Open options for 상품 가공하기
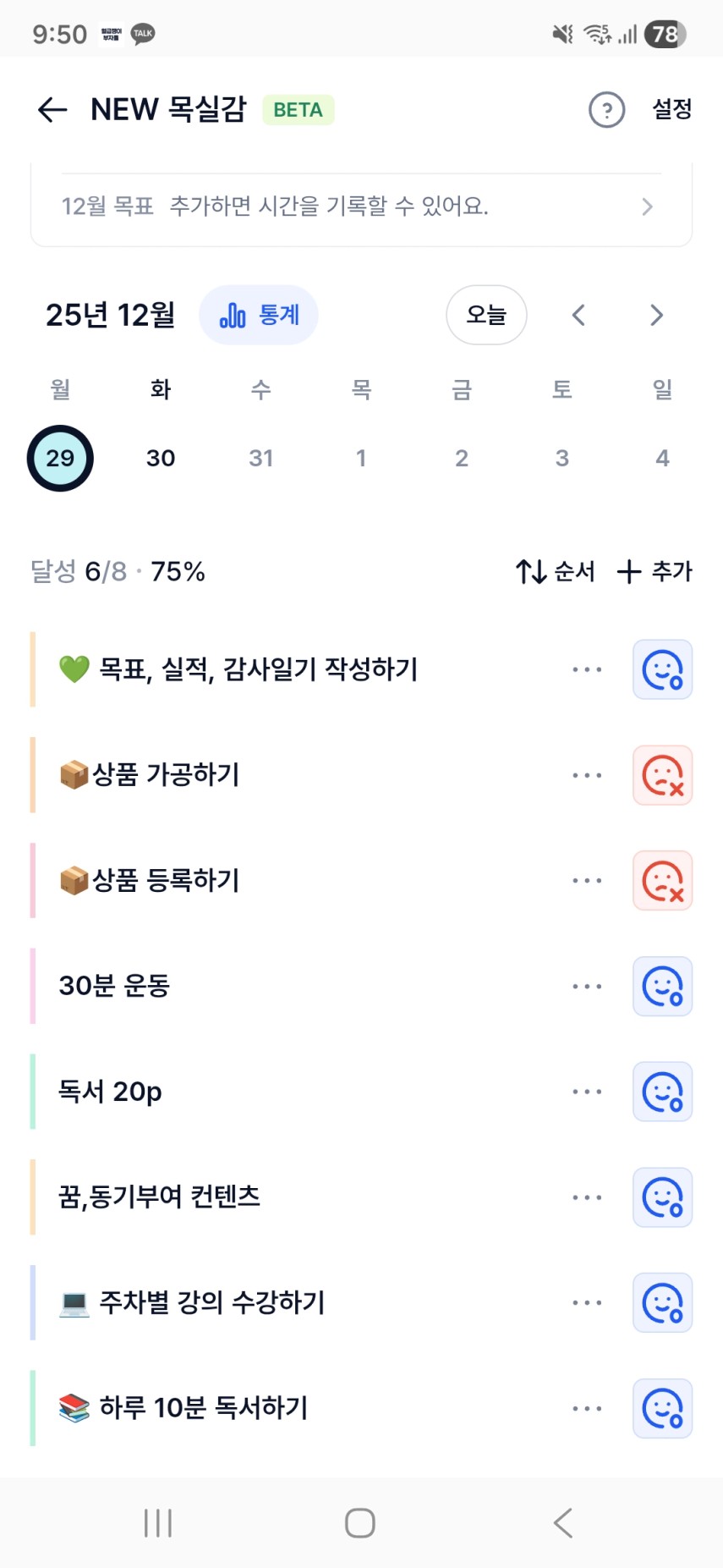 pos(587,775)
